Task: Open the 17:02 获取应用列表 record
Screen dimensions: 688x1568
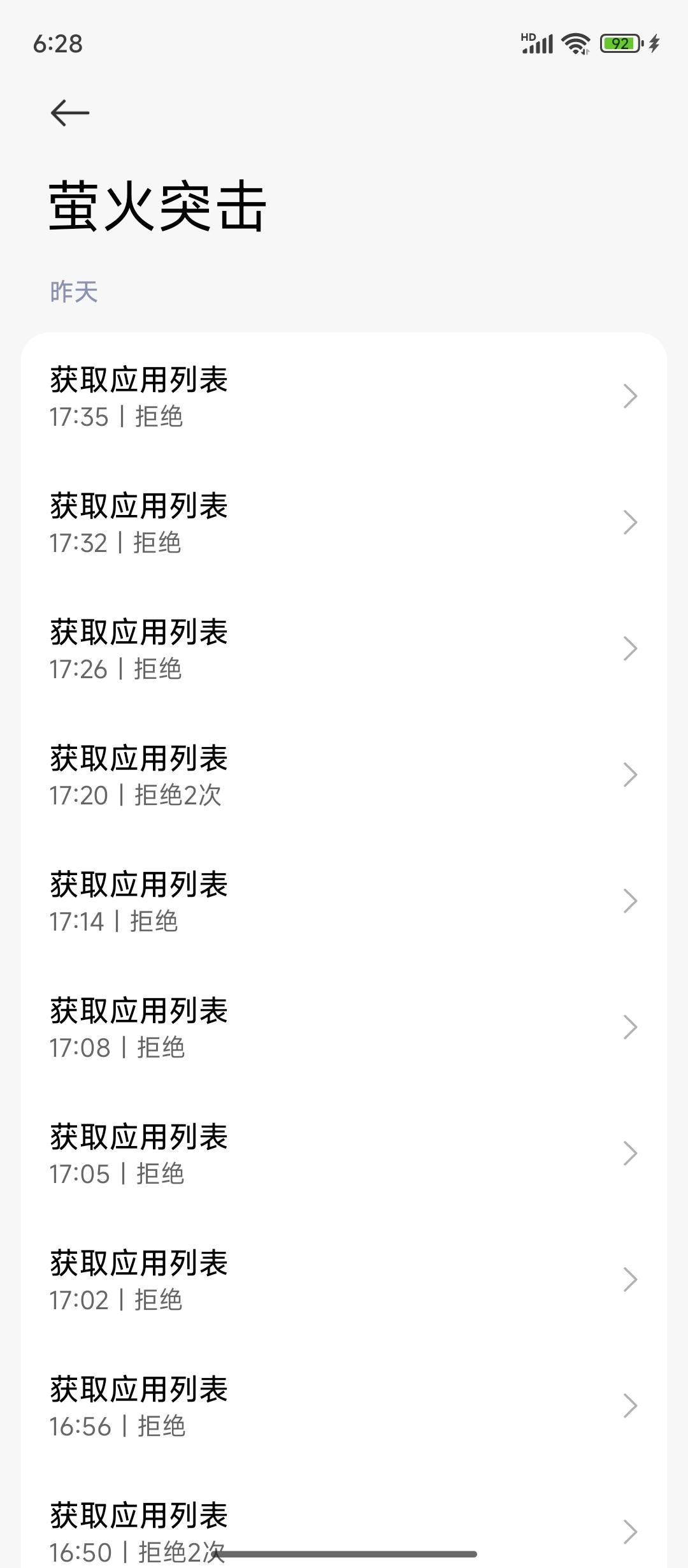Action: [344, 1280]
